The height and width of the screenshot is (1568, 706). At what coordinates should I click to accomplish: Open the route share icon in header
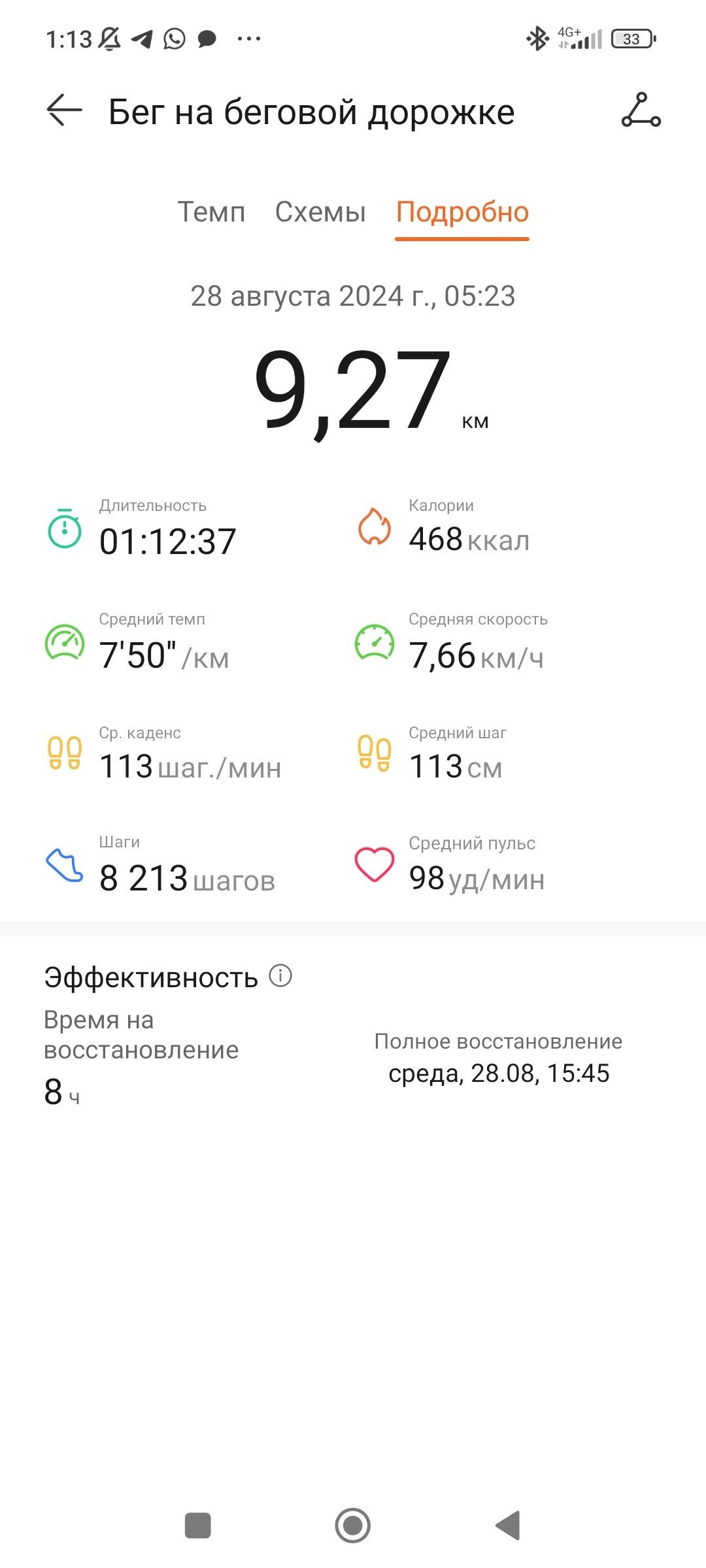pos(641,110)
